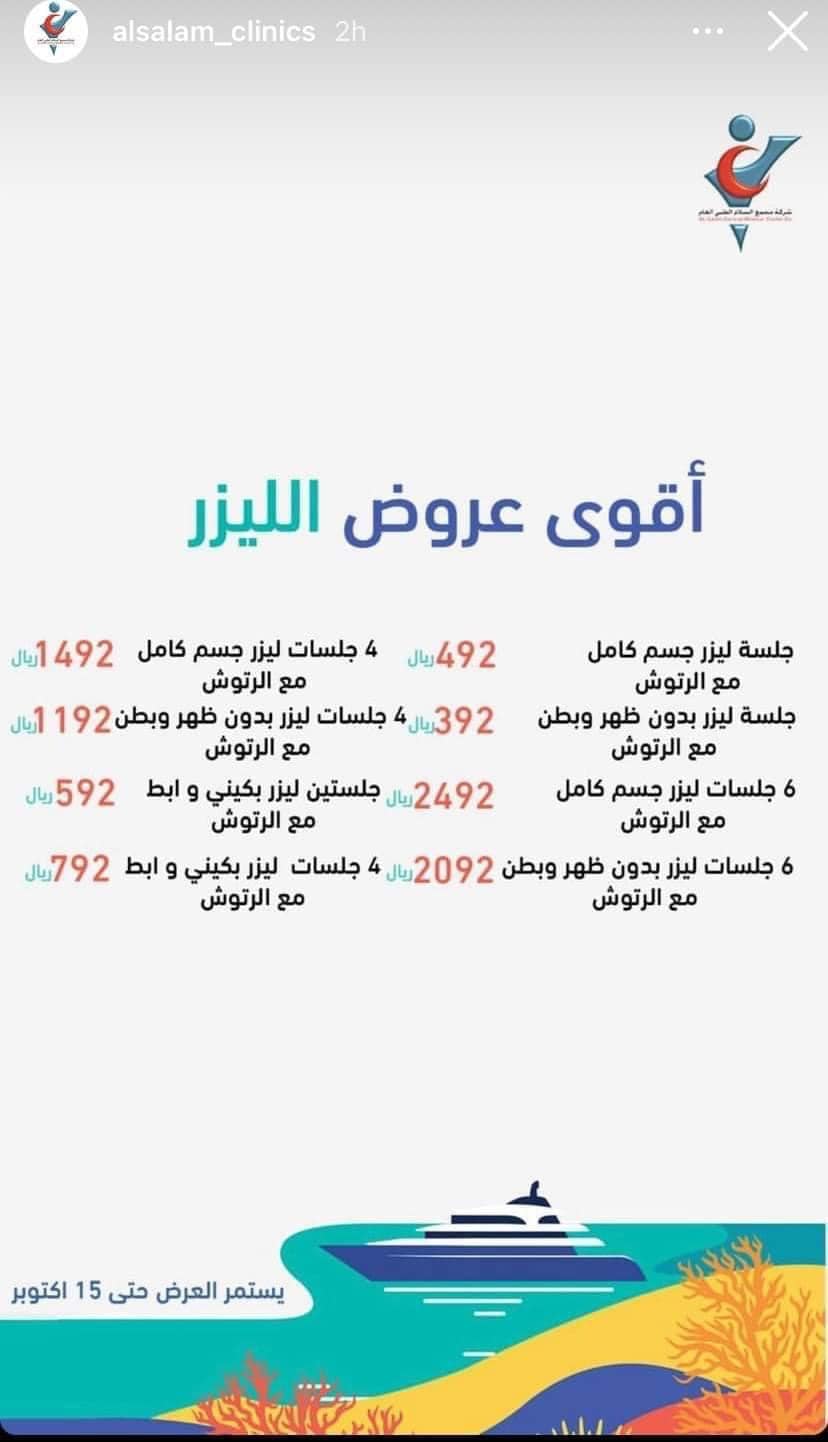This screenshot has width=828, height=1442.
Task: Open the story options menu
Action: pos(707,32)
